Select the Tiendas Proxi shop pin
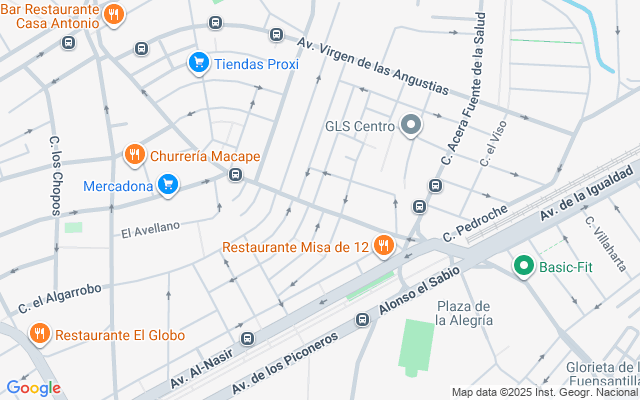640x400 pixels. 199,63
